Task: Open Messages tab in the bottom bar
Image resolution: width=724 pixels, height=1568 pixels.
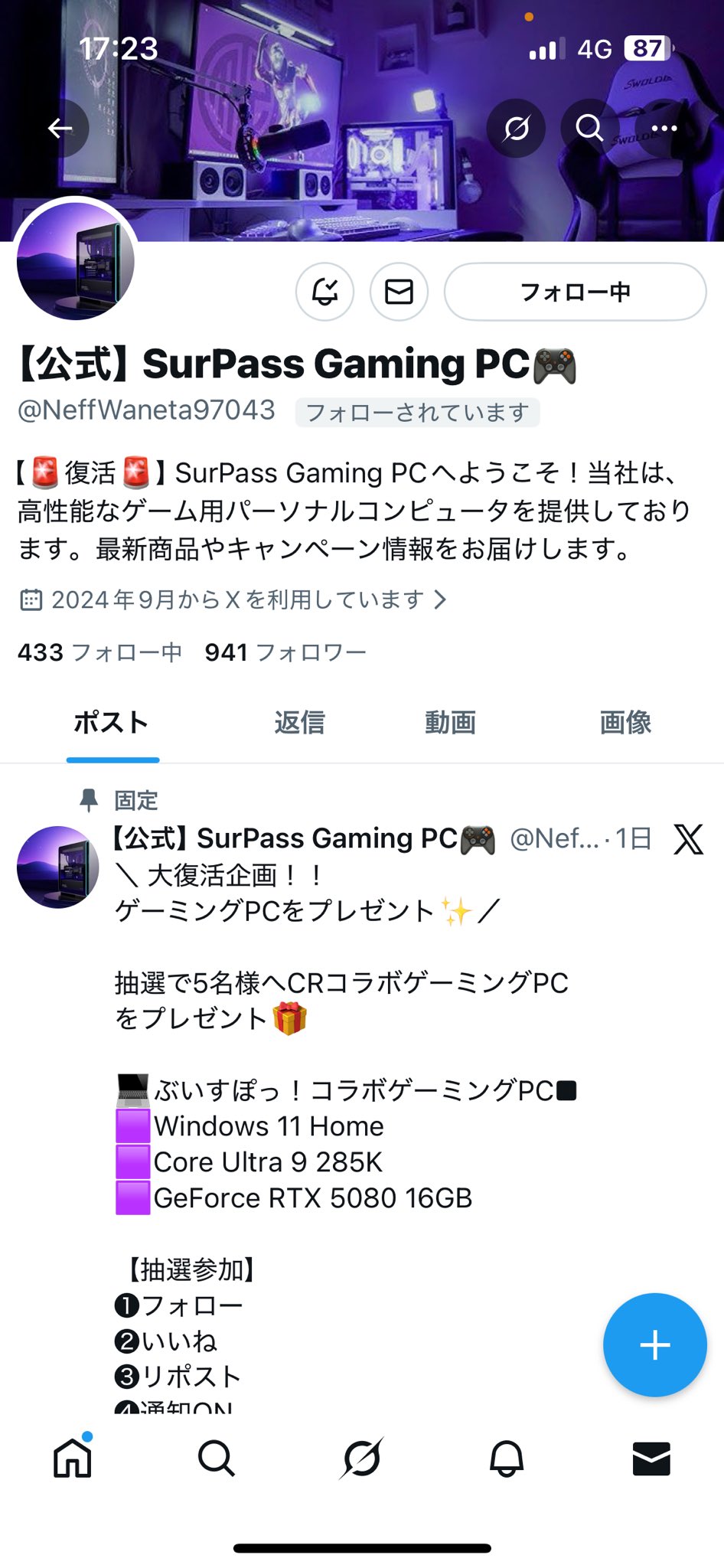Action: pos(652,1459)
